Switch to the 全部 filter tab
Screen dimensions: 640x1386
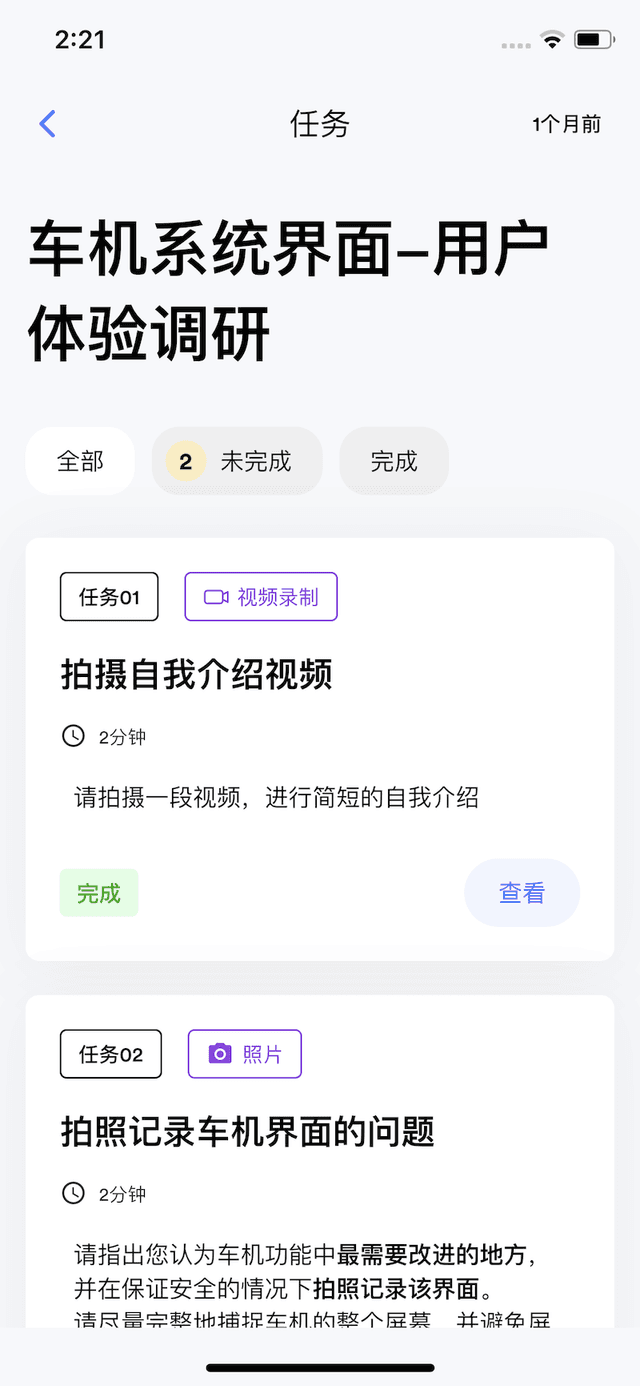(x=80, y=461)
